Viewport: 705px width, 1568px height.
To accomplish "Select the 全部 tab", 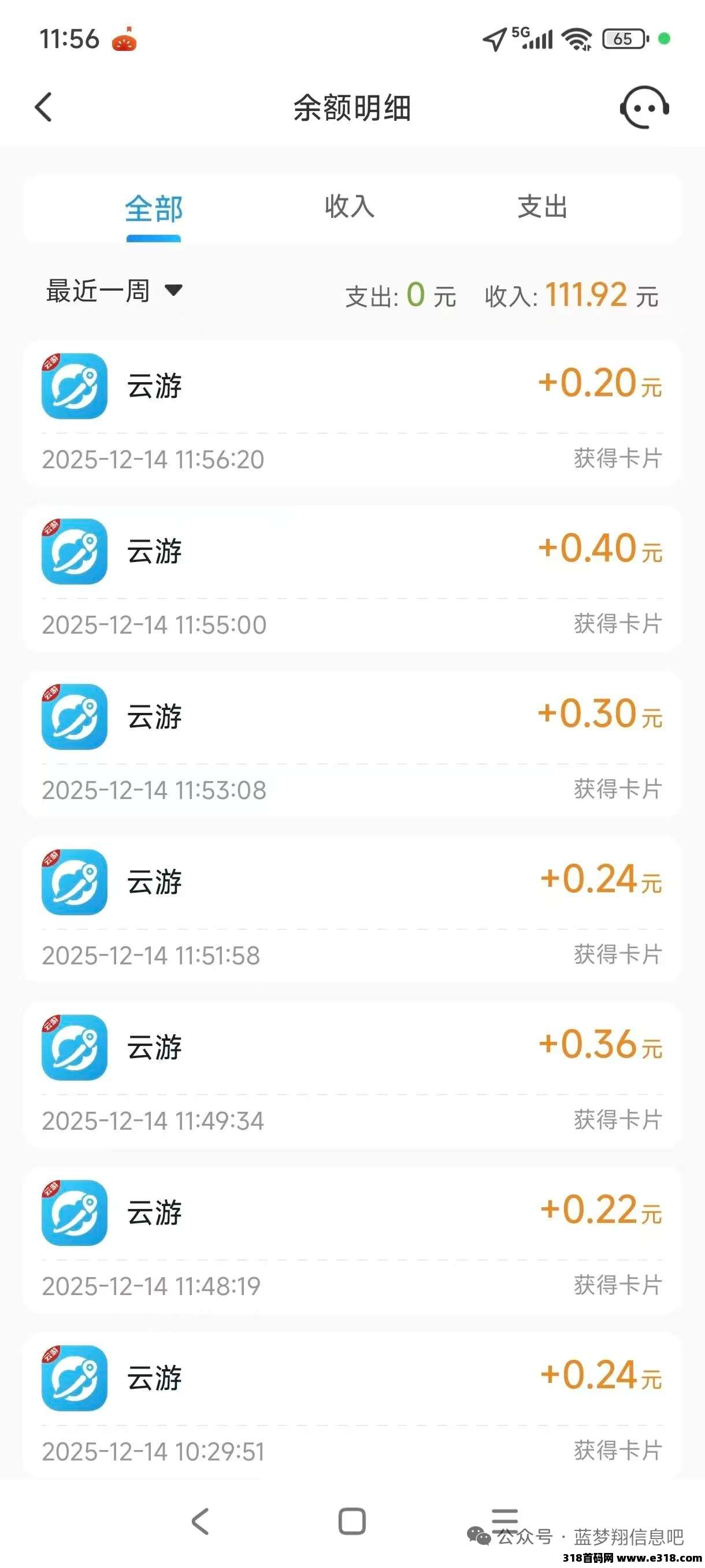I will (154, 209).
